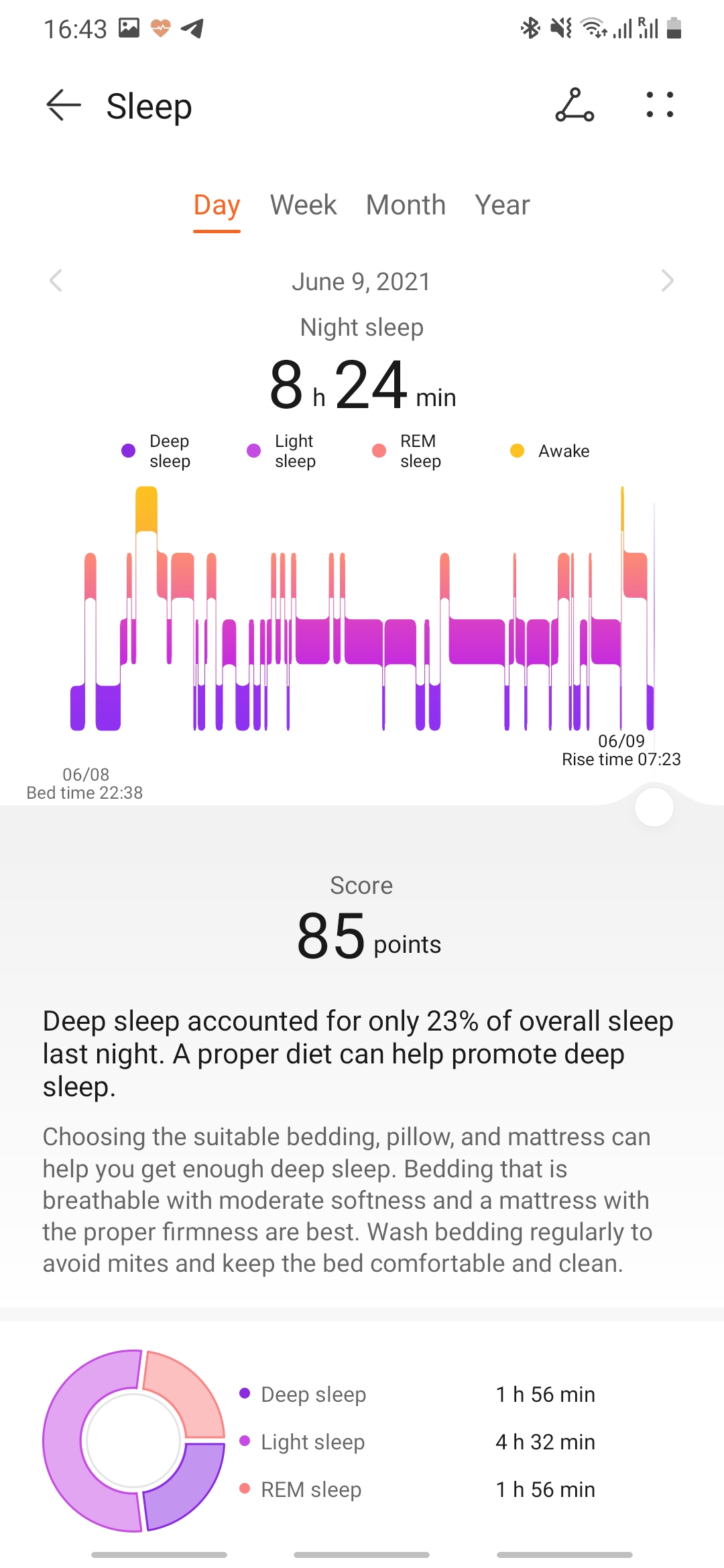
Task: Go to the previous day's sleep data
Action: [56, 281]
